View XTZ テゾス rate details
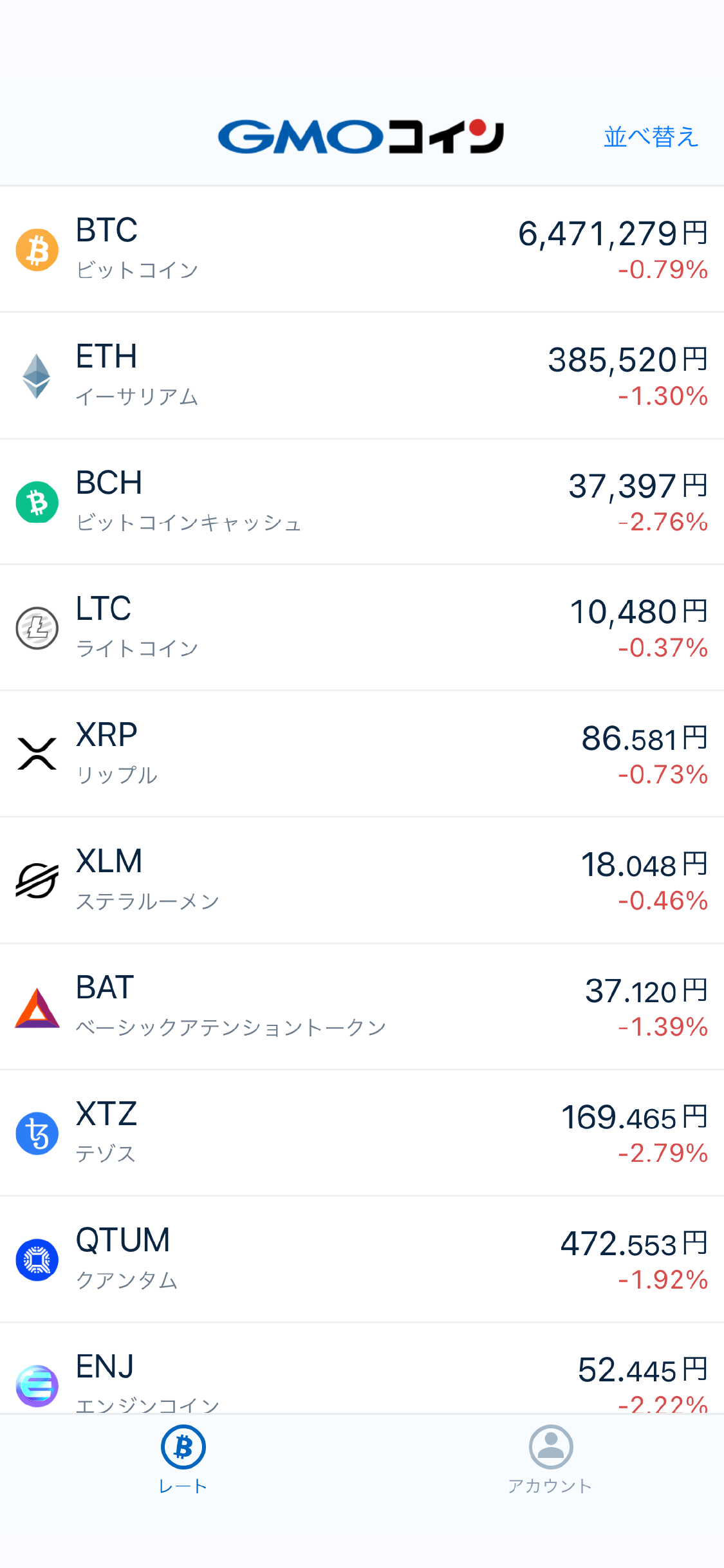 pos(362,1133)
